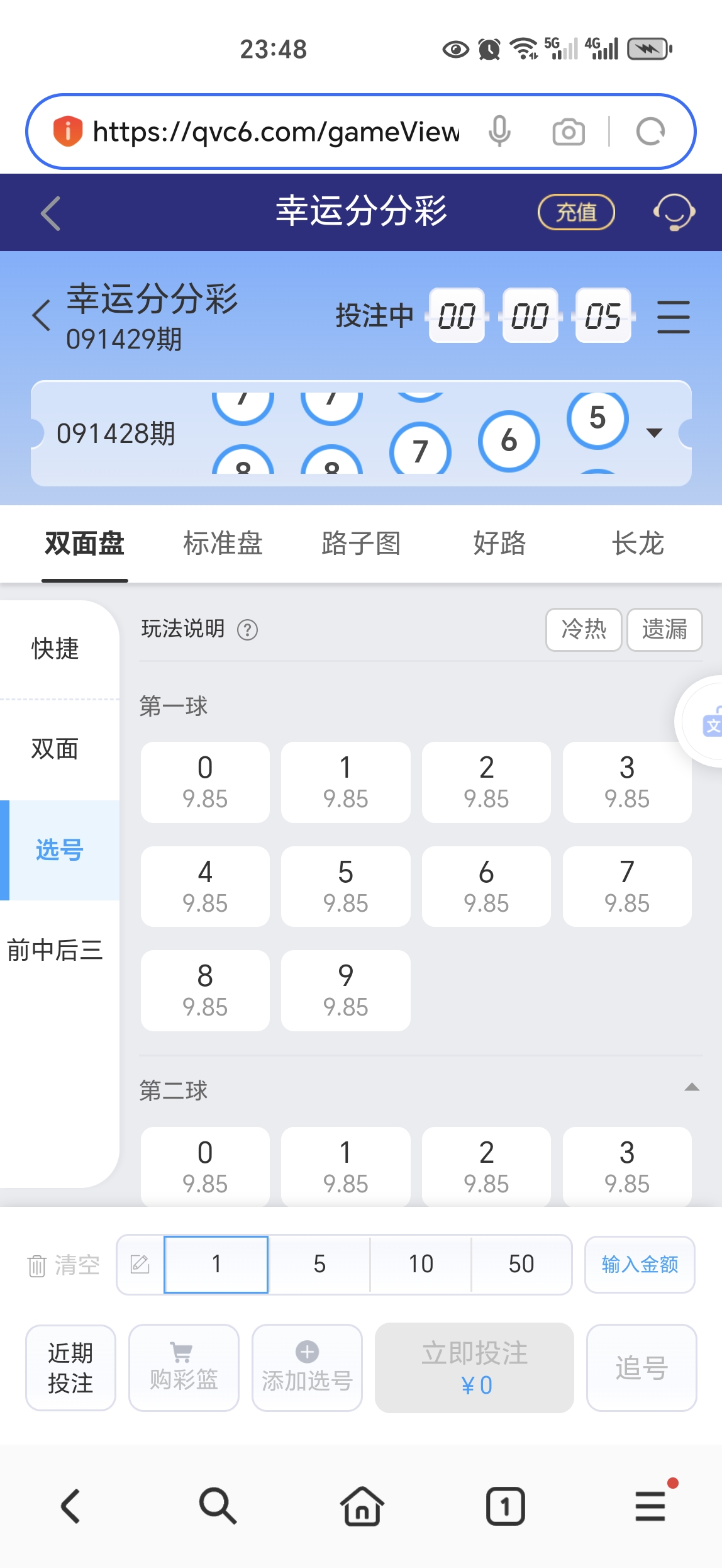This screenshot has width=722, height=1568.
Task: Switch to the 标准盘 tab
Action: click(x=223, y=544)
